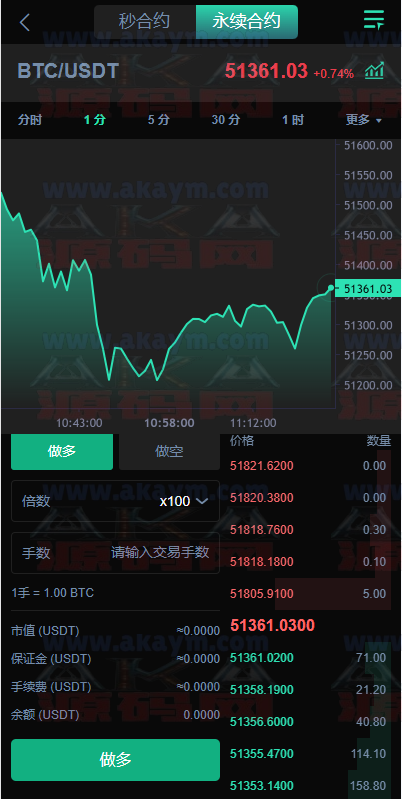The image size is (402, 799).
Task: Switch to the 做空 direction tab
Action: (x=169, y=451)
